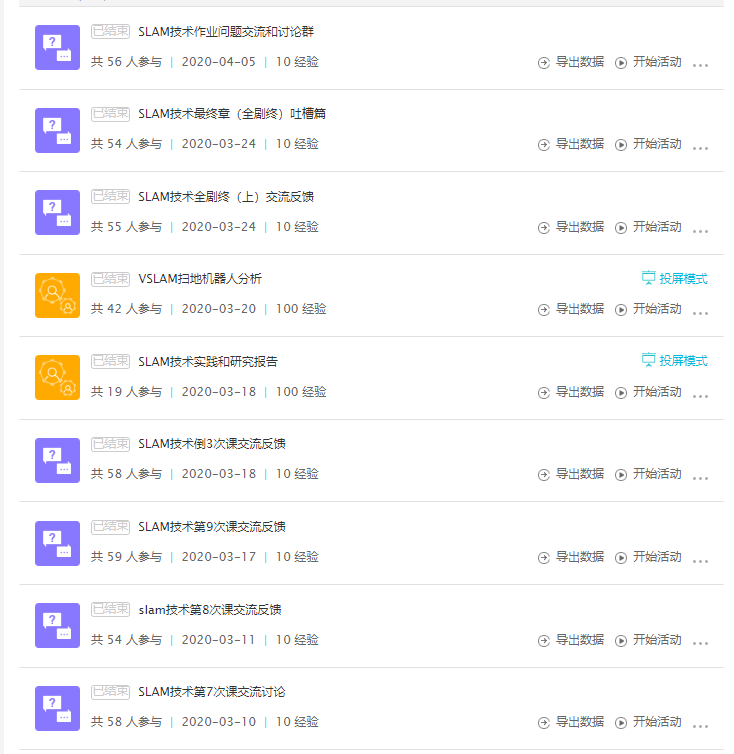The height and width of the screenshot is (754, 734).
Task: Export data for SLAM技术全剧终（上）交流反馈
Action: [x=571, y=227]
